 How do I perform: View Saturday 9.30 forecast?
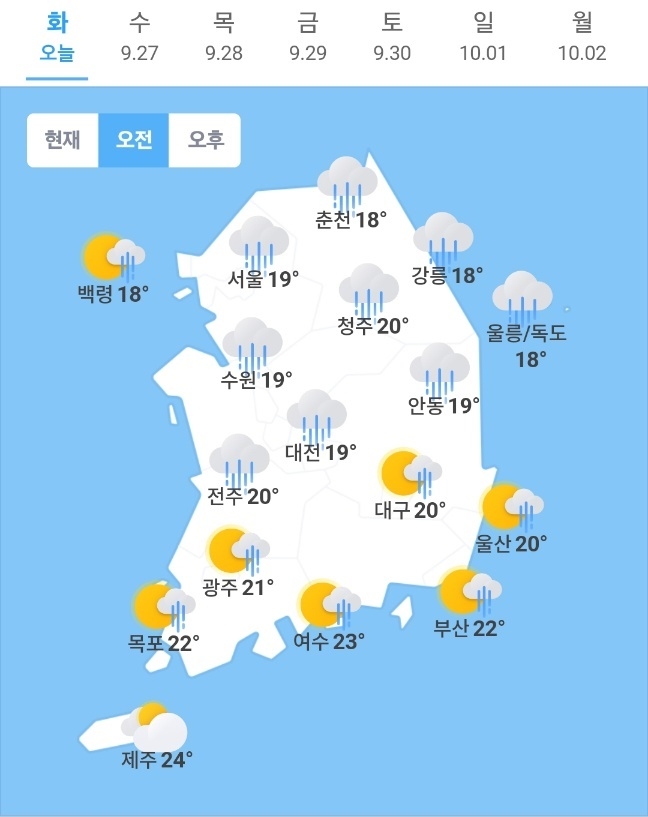point(391,38)
